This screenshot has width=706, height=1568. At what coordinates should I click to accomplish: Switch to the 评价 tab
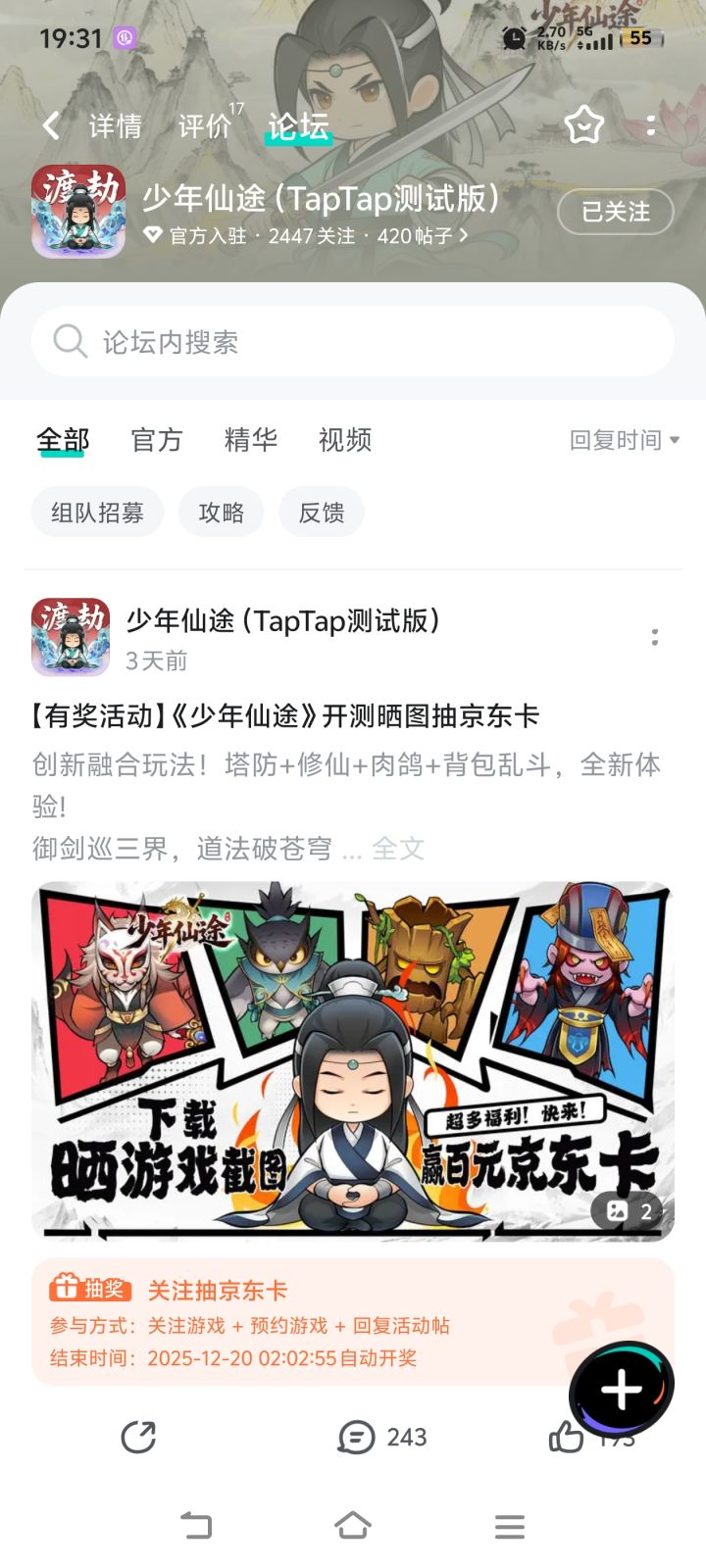(x=203, y=125)
